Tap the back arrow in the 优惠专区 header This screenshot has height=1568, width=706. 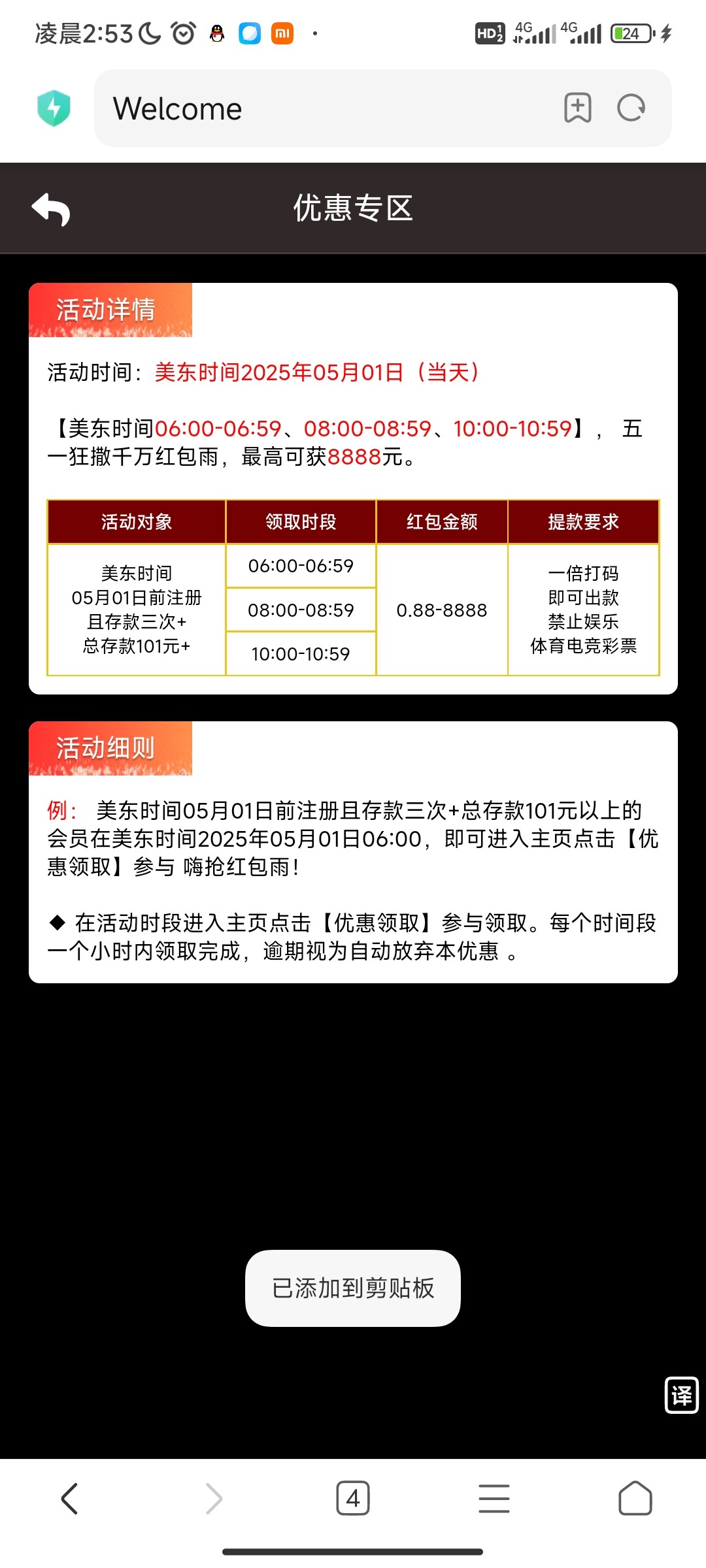tap(51, 209)
